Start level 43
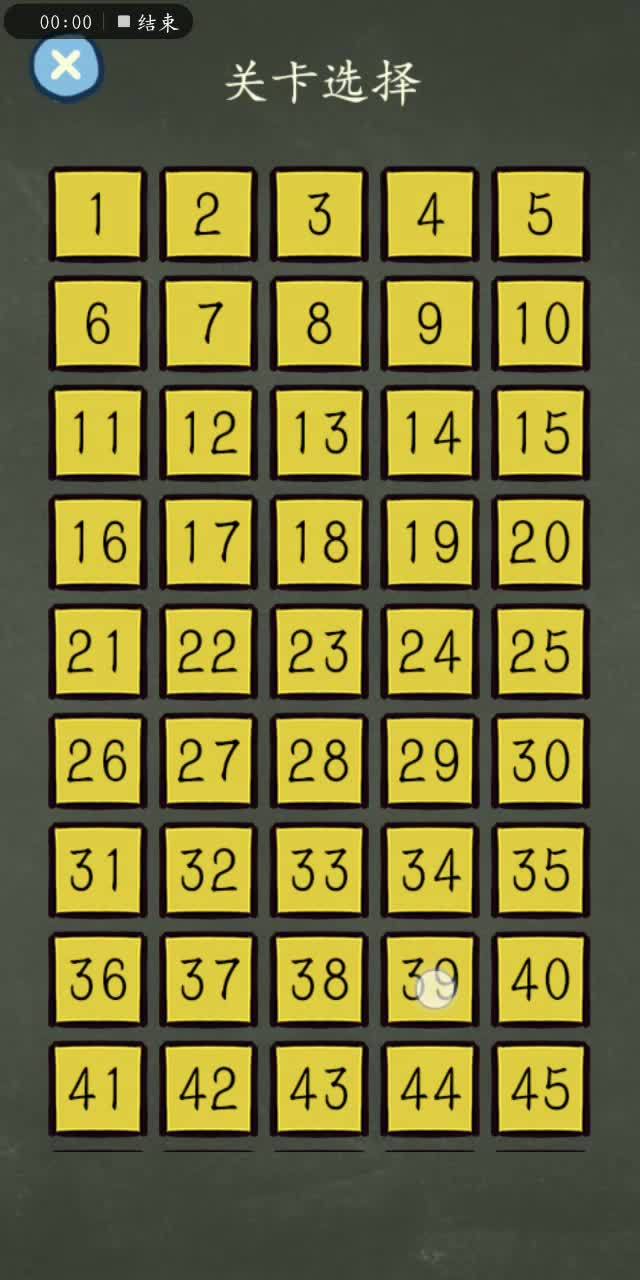Viewport: 640px width, 1280px height. coord(319,1089)
